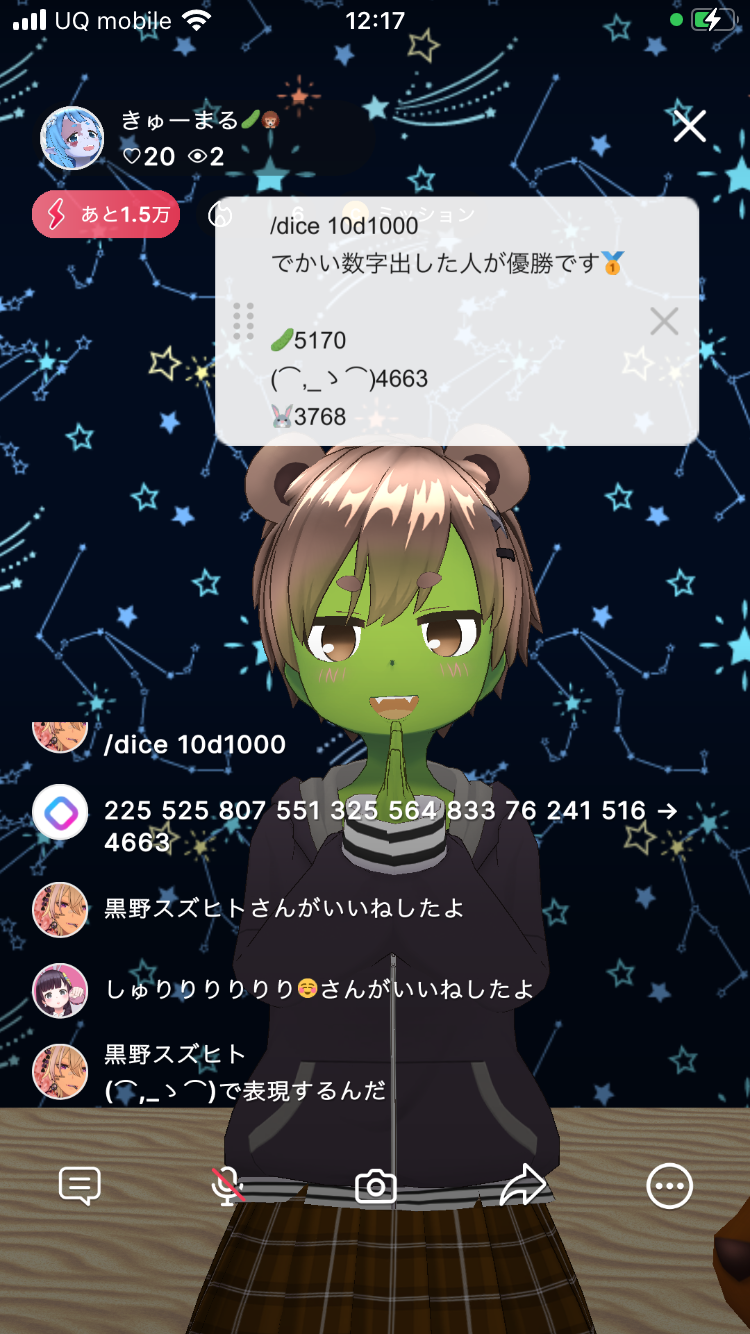Unmute the microphone
The image size is (750, 1334).
228,1187
